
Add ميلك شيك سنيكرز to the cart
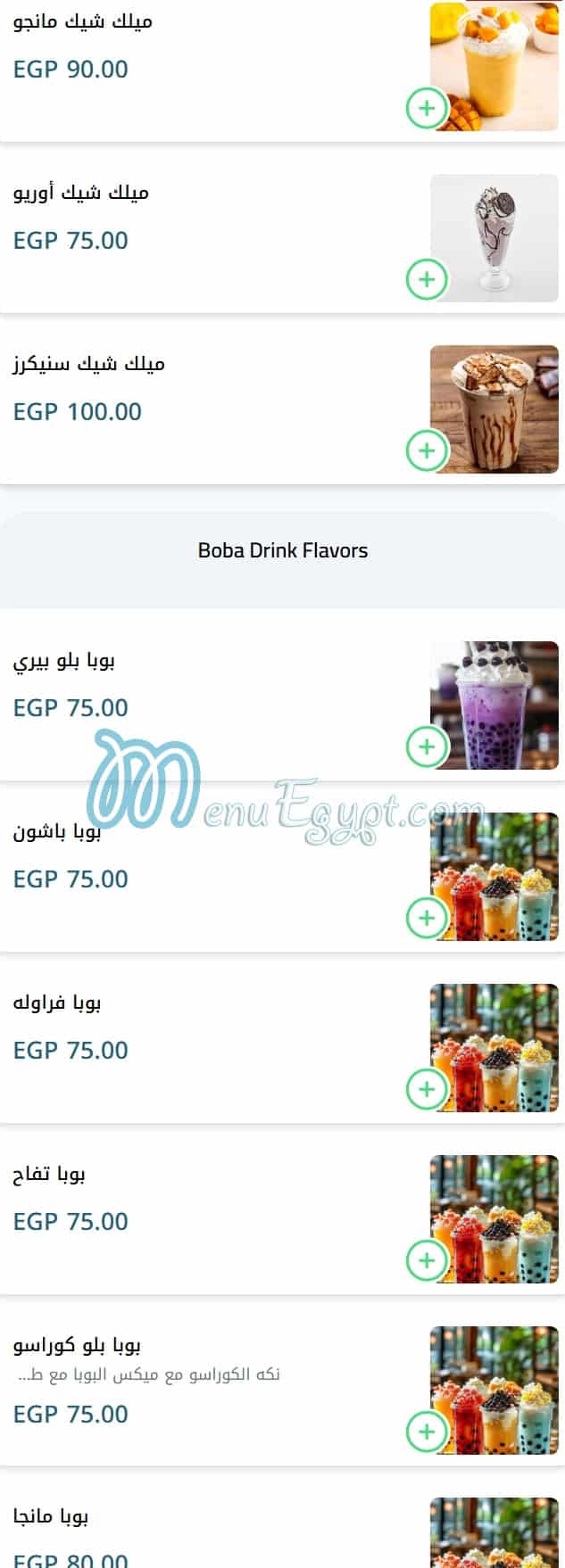(427, 450)
